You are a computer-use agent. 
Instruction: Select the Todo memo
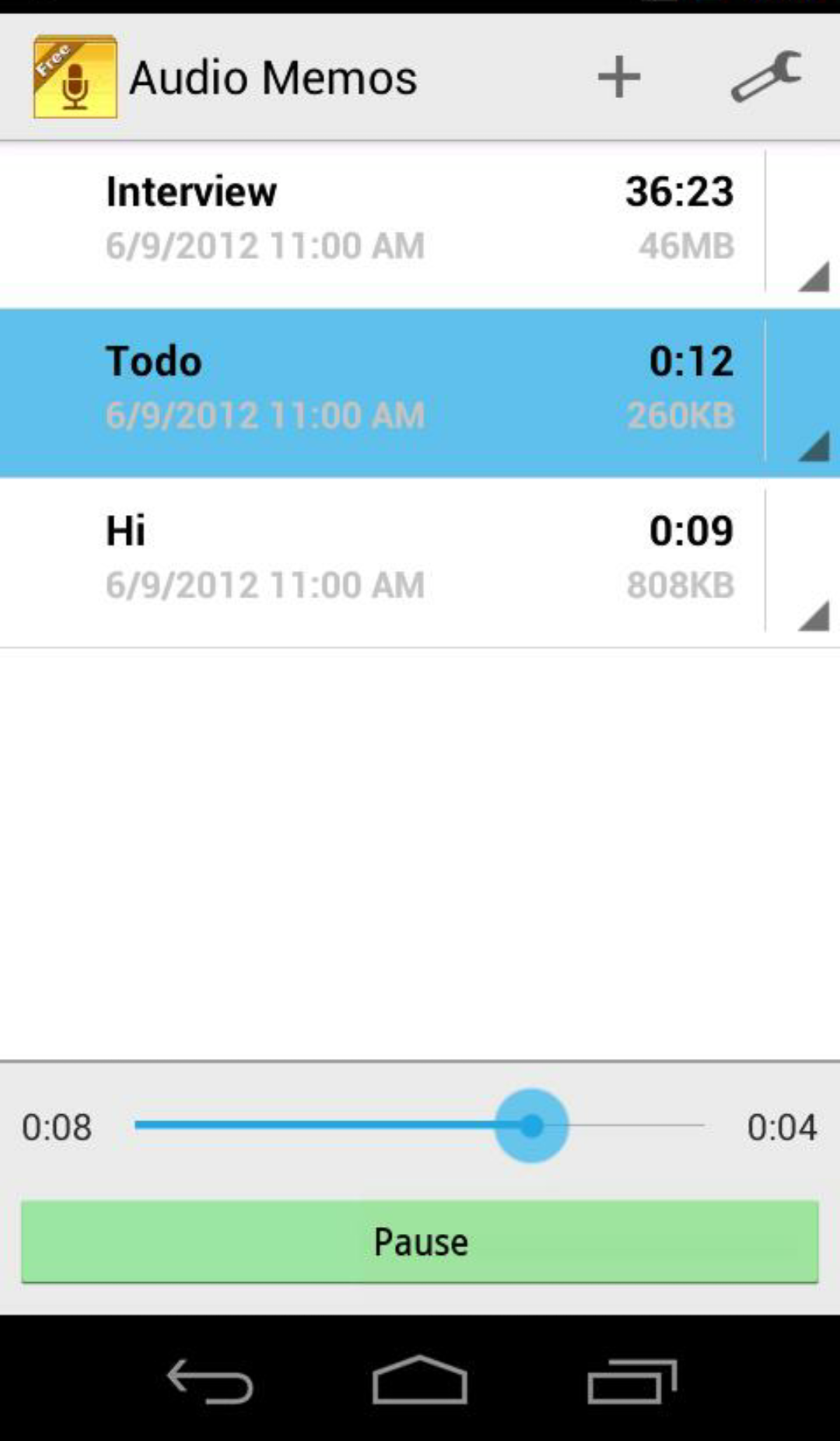(x=382, y=393)
